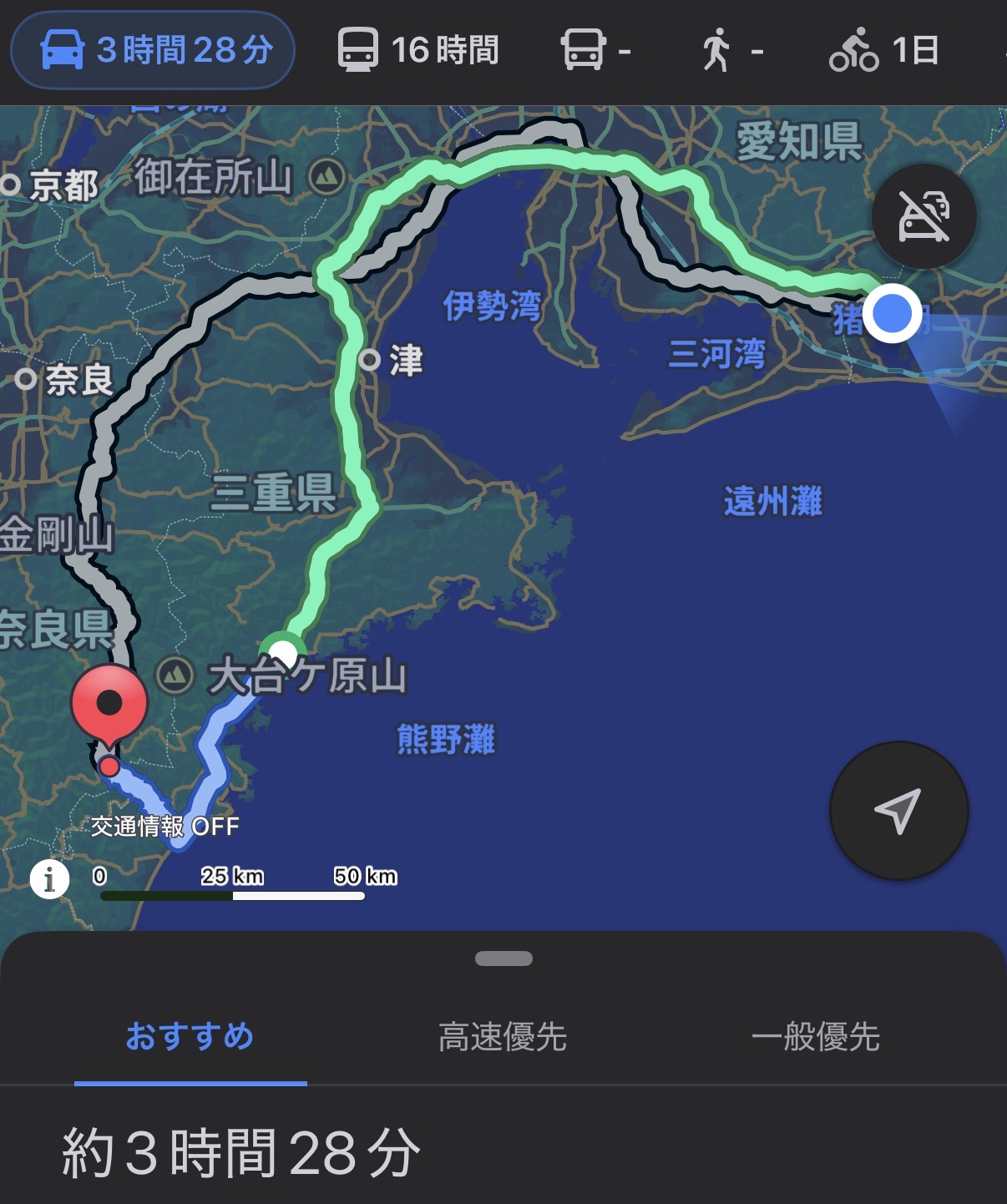The height and width of the screenshot is (1204, 1007).
Task: Toggle the traffic info layer button
Action: point(924,216)
